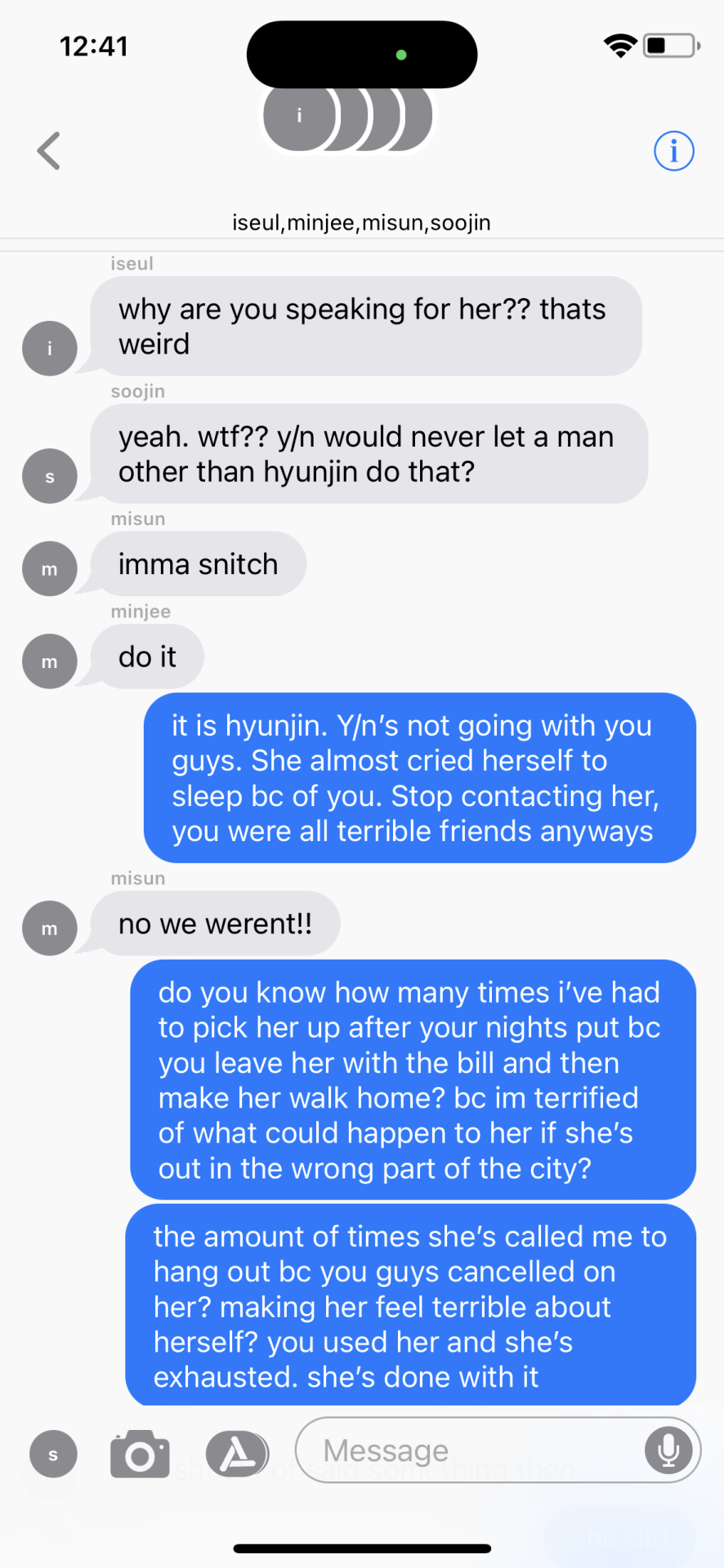The width and height of the screenshot is (724, 1568).
Task: Tap the Message text field
Action: (x=470, y=1450)
